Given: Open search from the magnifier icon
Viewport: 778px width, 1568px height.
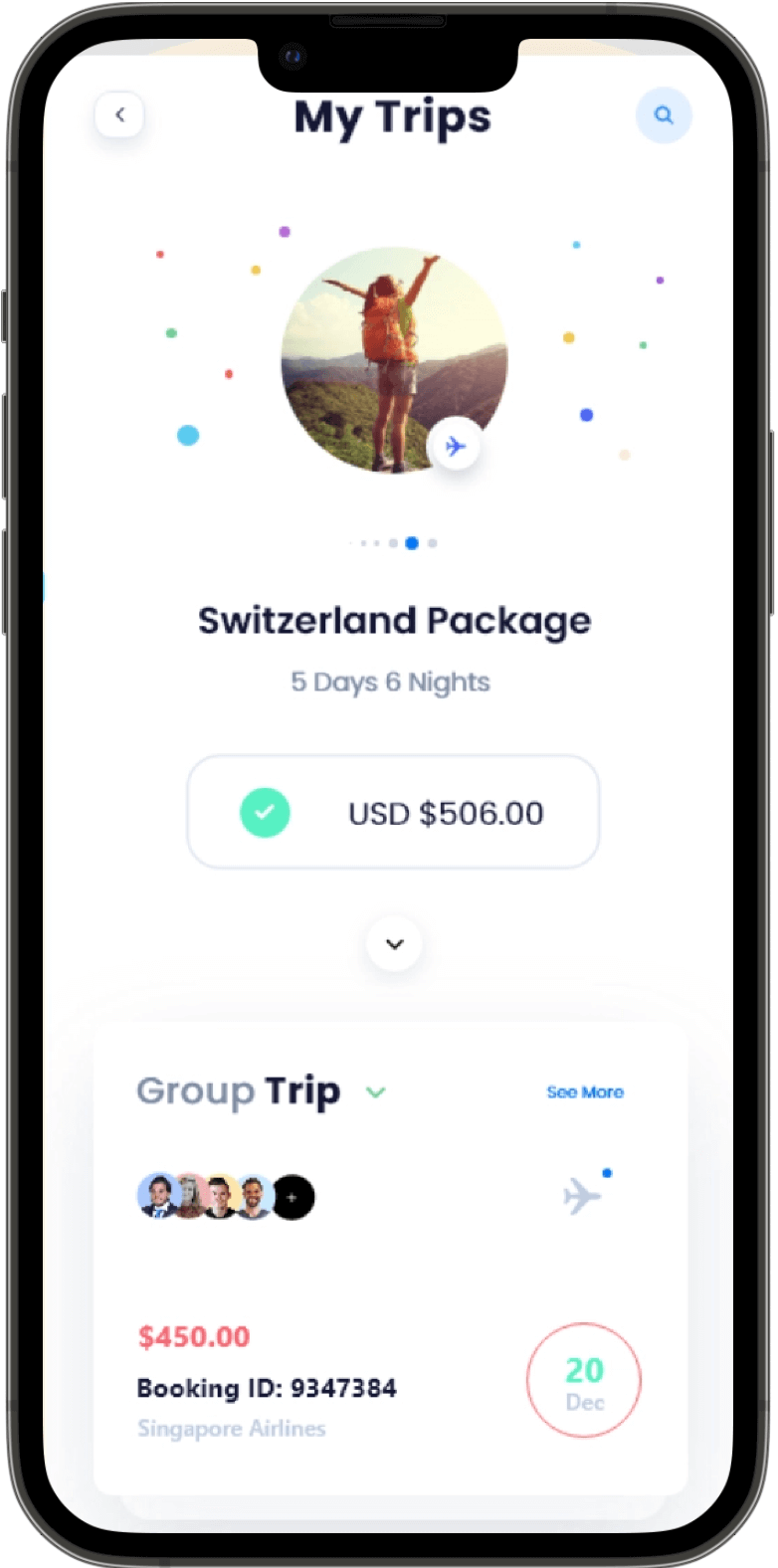Looking at the screenshot, I should [663, 115].
